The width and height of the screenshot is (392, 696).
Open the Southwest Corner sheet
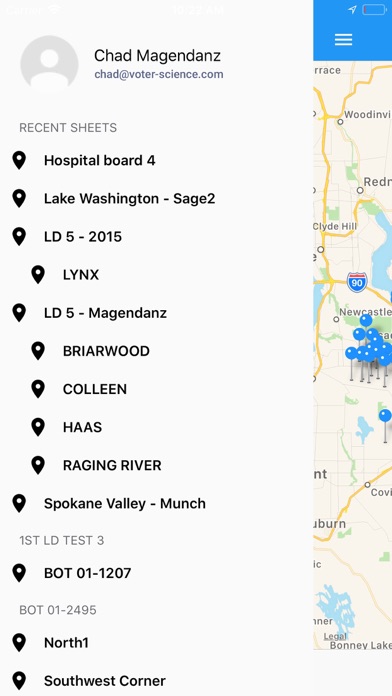tap(156, 680)
